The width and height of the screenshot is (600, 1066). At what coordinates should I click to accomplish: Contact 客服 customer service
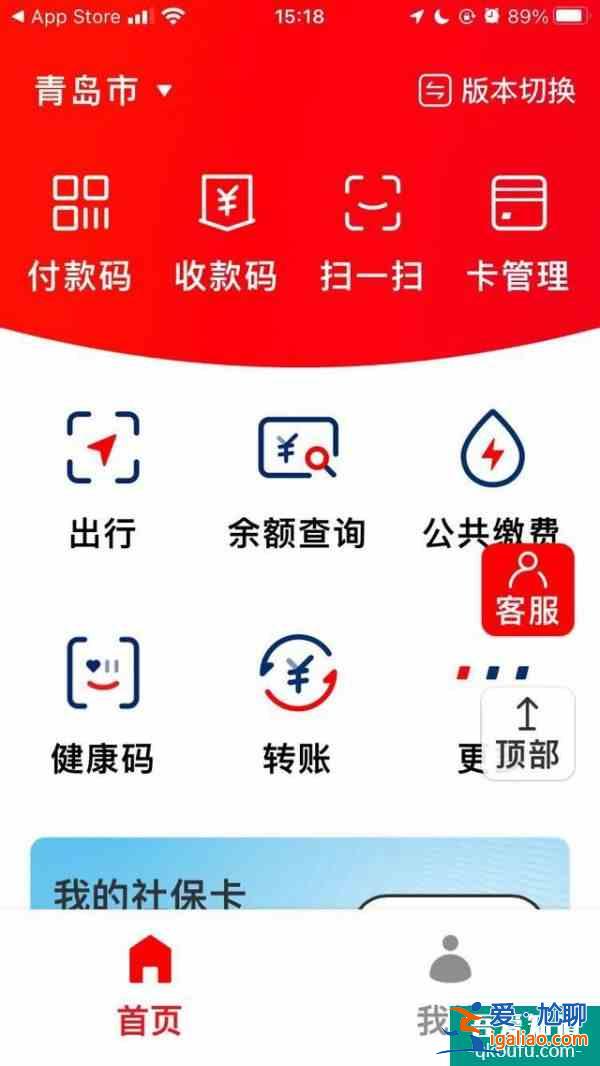(528, 589)
